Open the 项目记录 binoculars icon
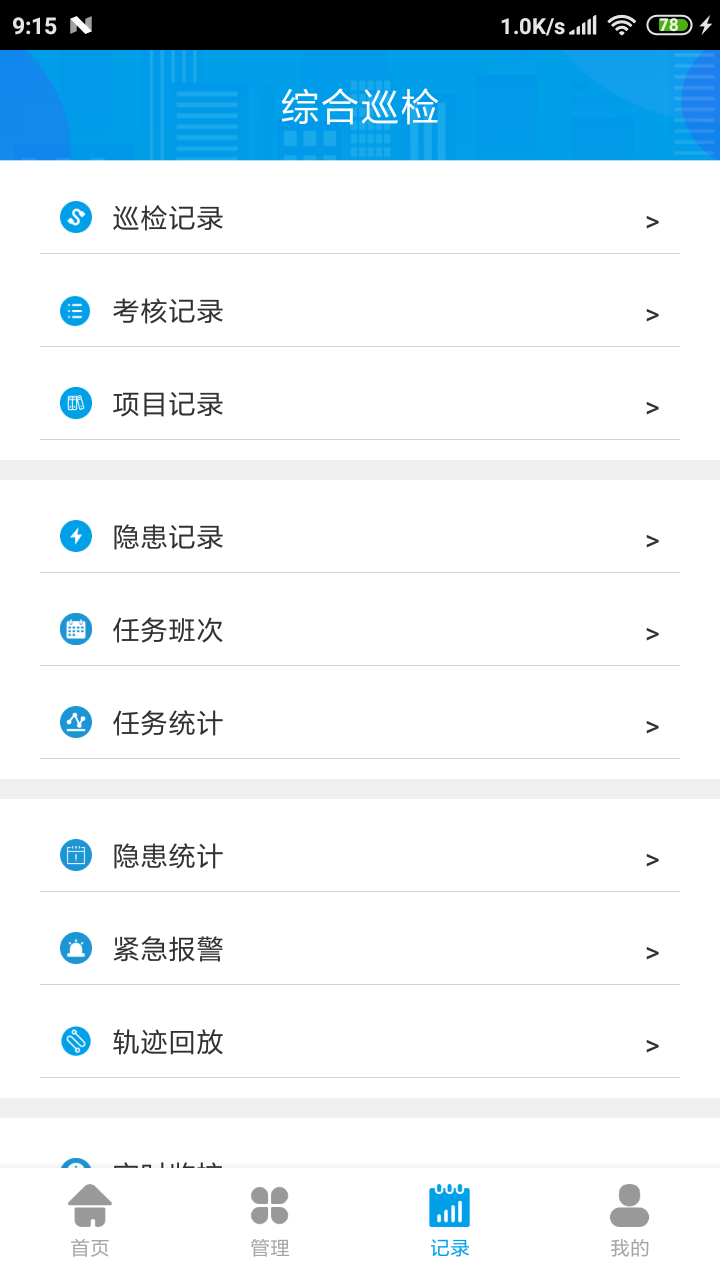 tap(75, 404)
